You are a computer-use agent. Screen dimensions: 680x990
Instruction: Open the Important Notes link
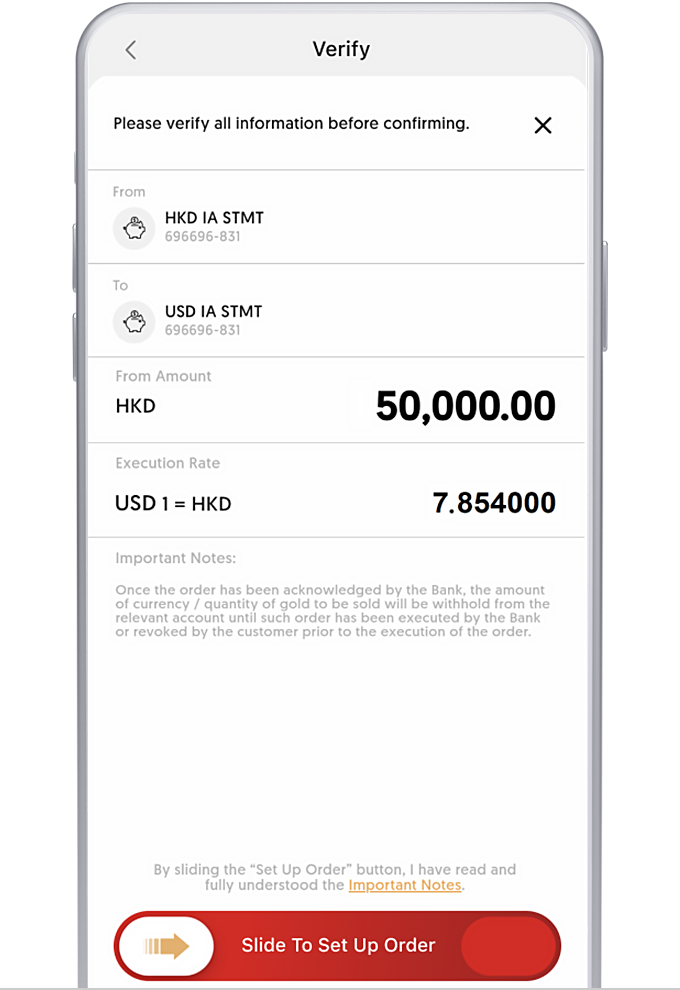[405, 885]
